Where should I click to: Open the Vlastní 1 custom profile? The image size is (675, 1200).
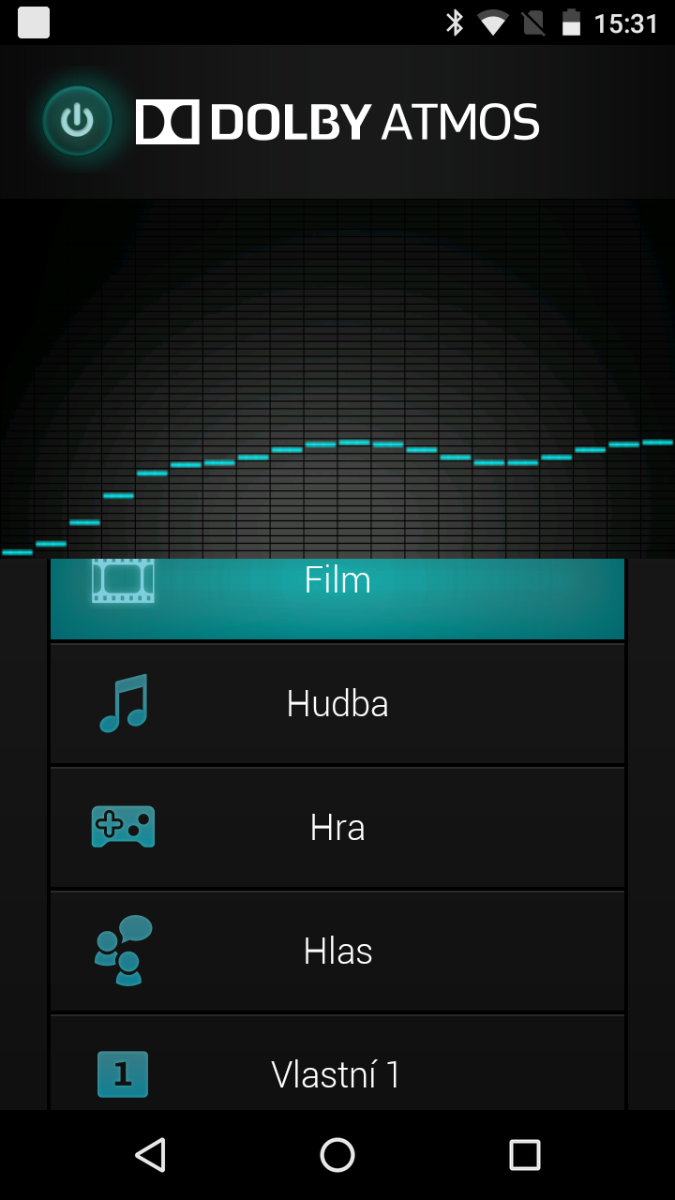pos(337,1070)
